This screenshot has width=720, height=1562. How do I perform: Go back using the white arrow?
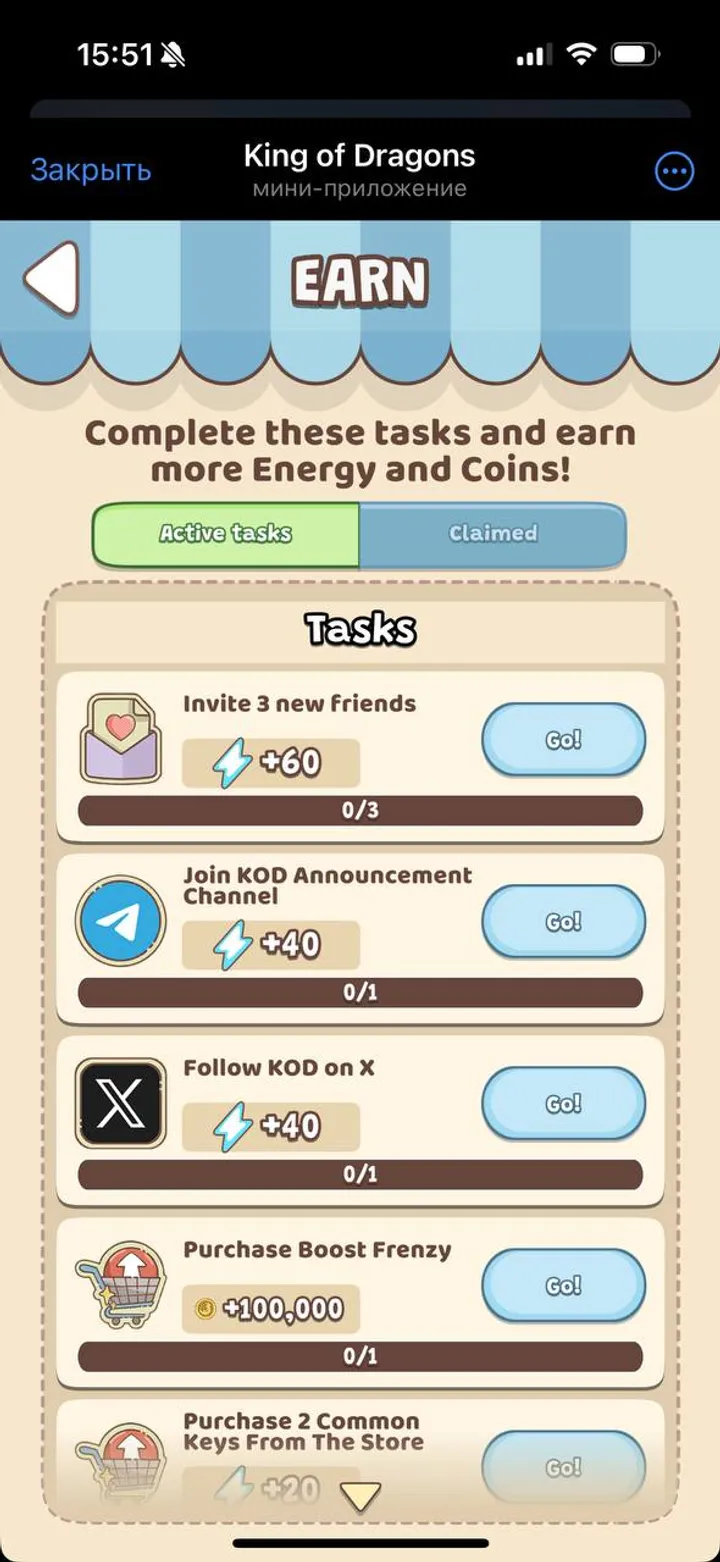[x=52, y=280]
